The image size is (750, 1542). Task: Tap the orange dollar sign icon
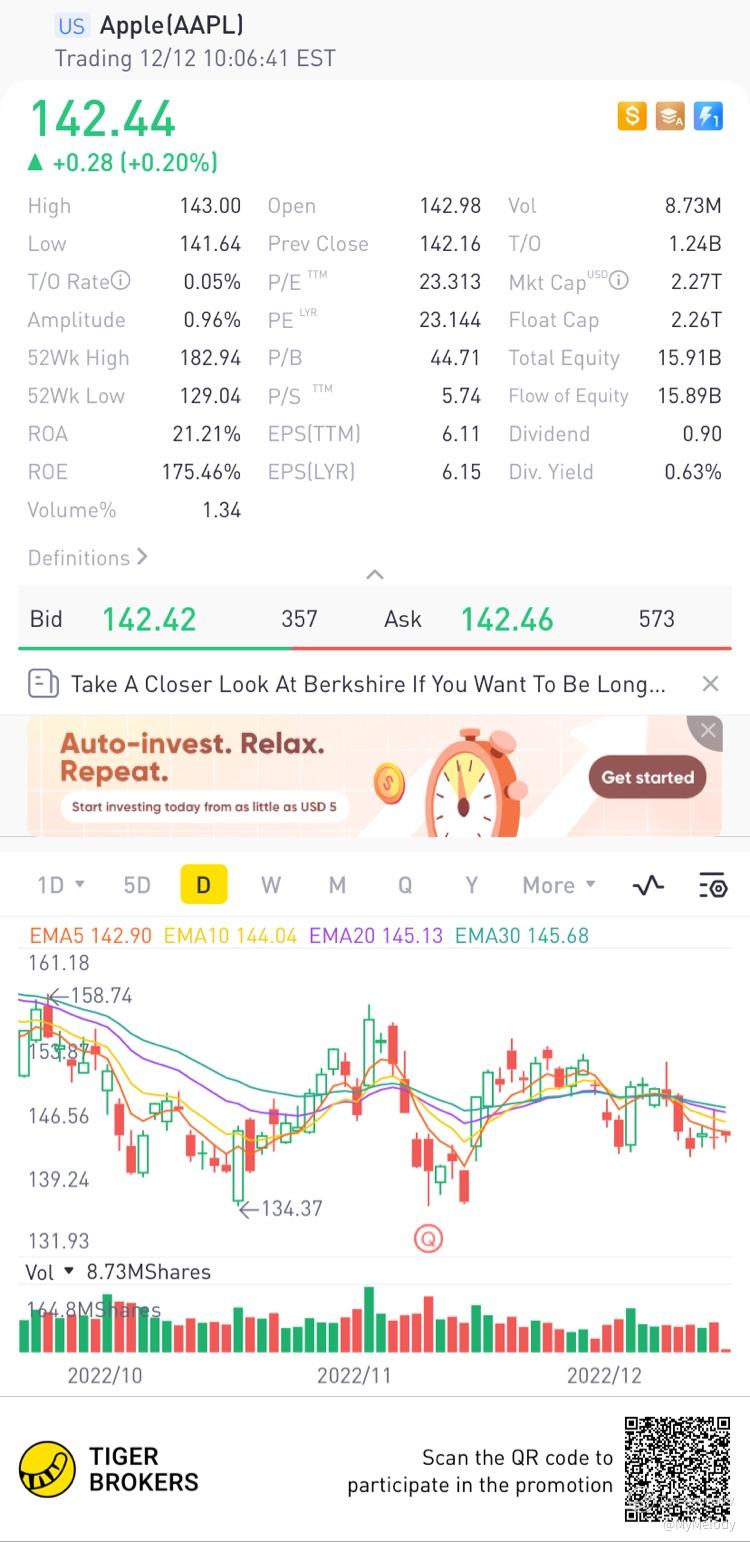click(x=632, y=117)
